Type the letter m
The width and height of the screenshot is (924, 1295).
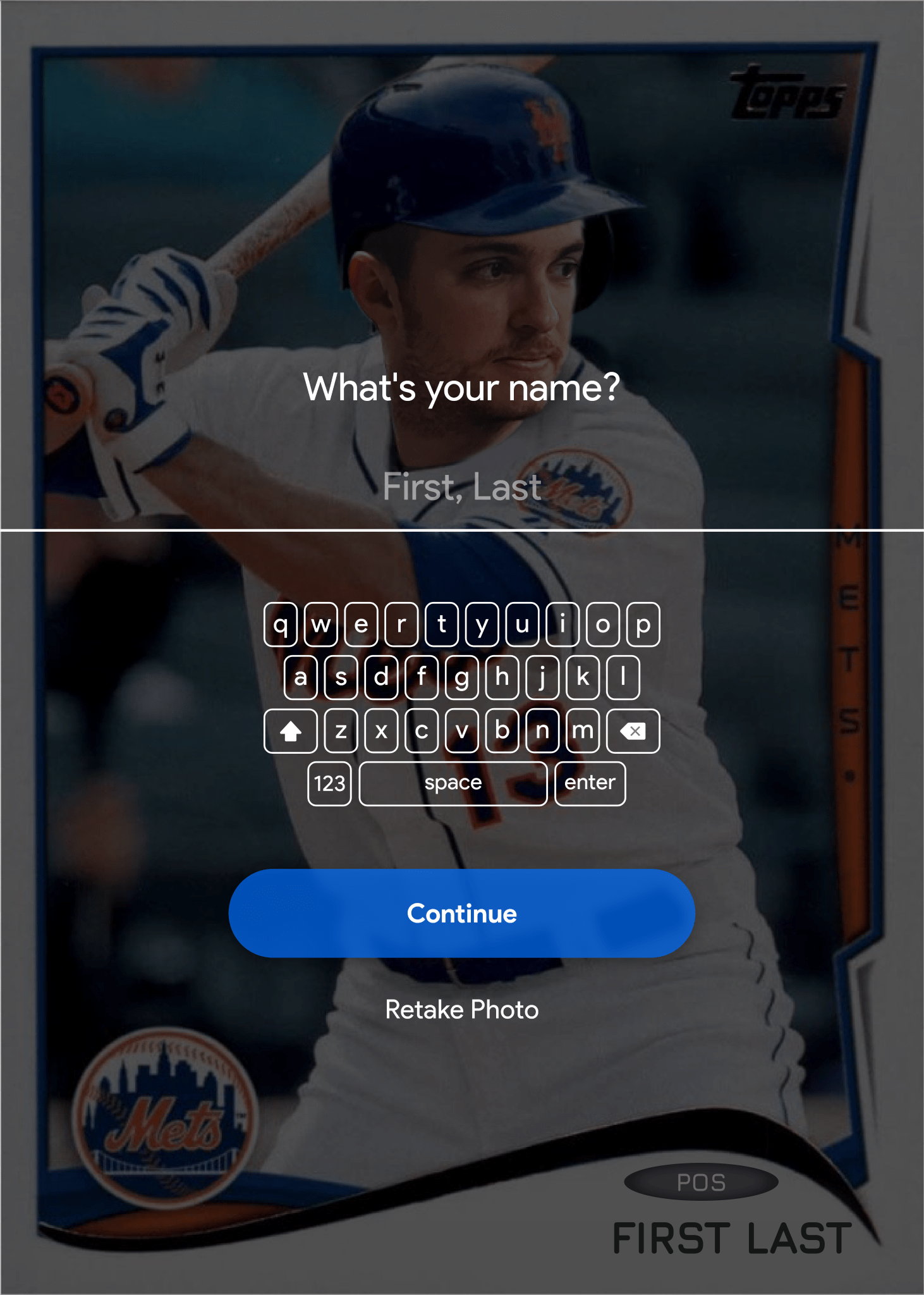(x=582, y=731)
